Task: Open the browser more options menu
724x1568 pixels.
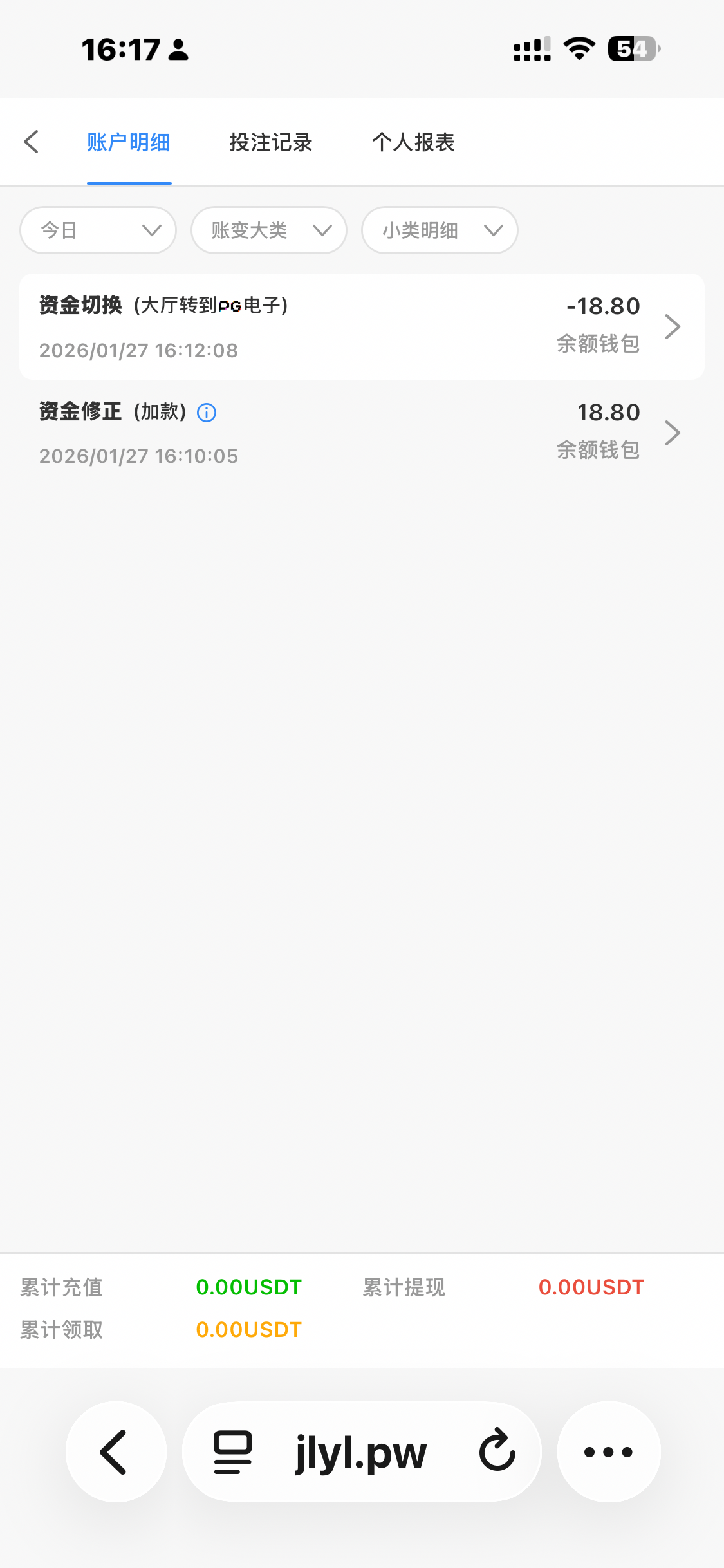Action: [x=608, y=1452]
